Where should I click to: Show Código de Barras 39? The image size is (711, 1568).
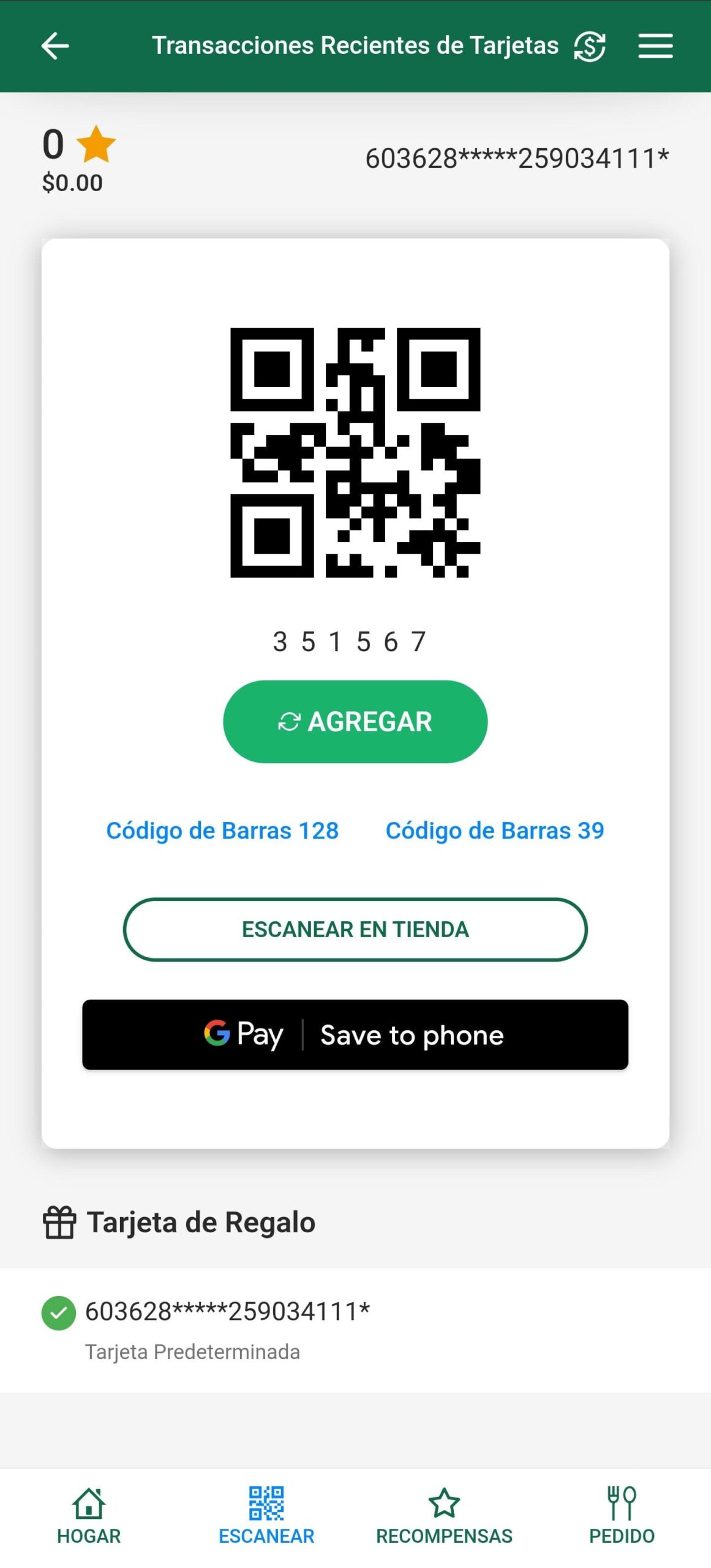[x=495, y=831]
